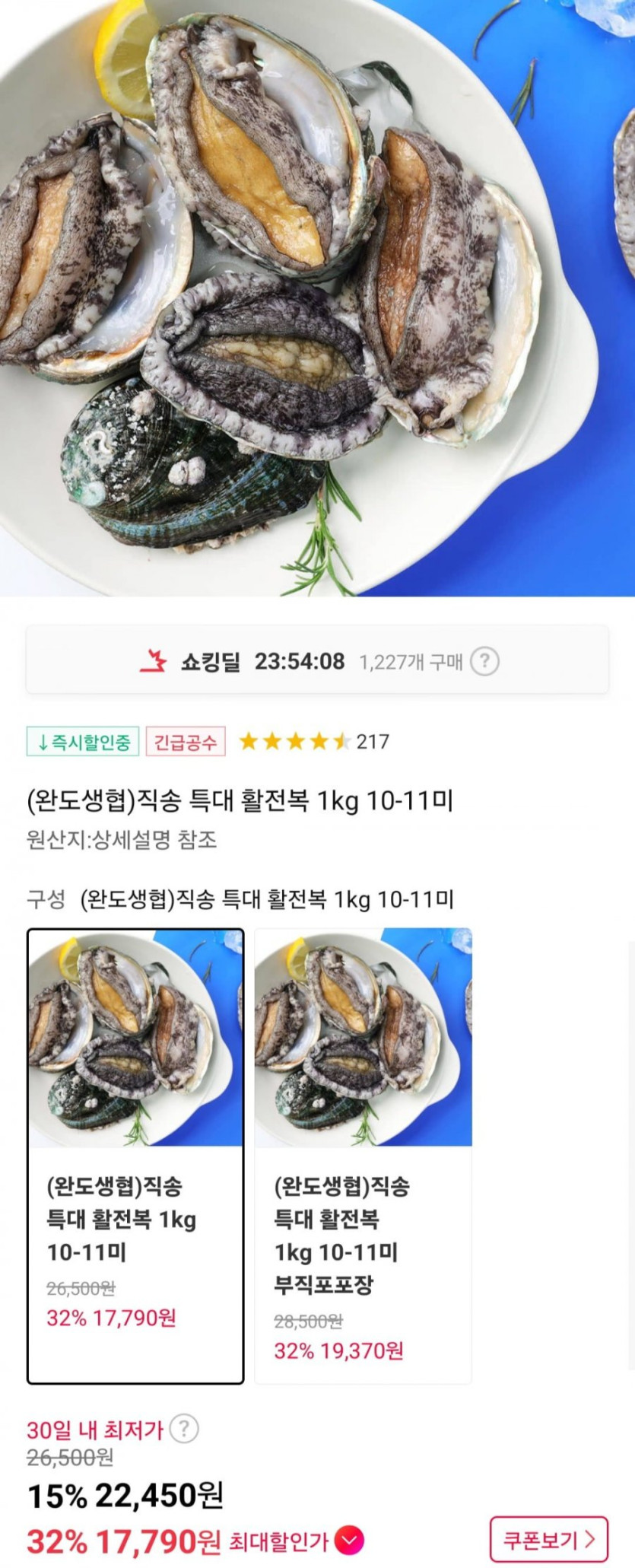This screenshot has width=635, height=1568.
Task: Open the main abalone product photo
Action: pos(317,297)
